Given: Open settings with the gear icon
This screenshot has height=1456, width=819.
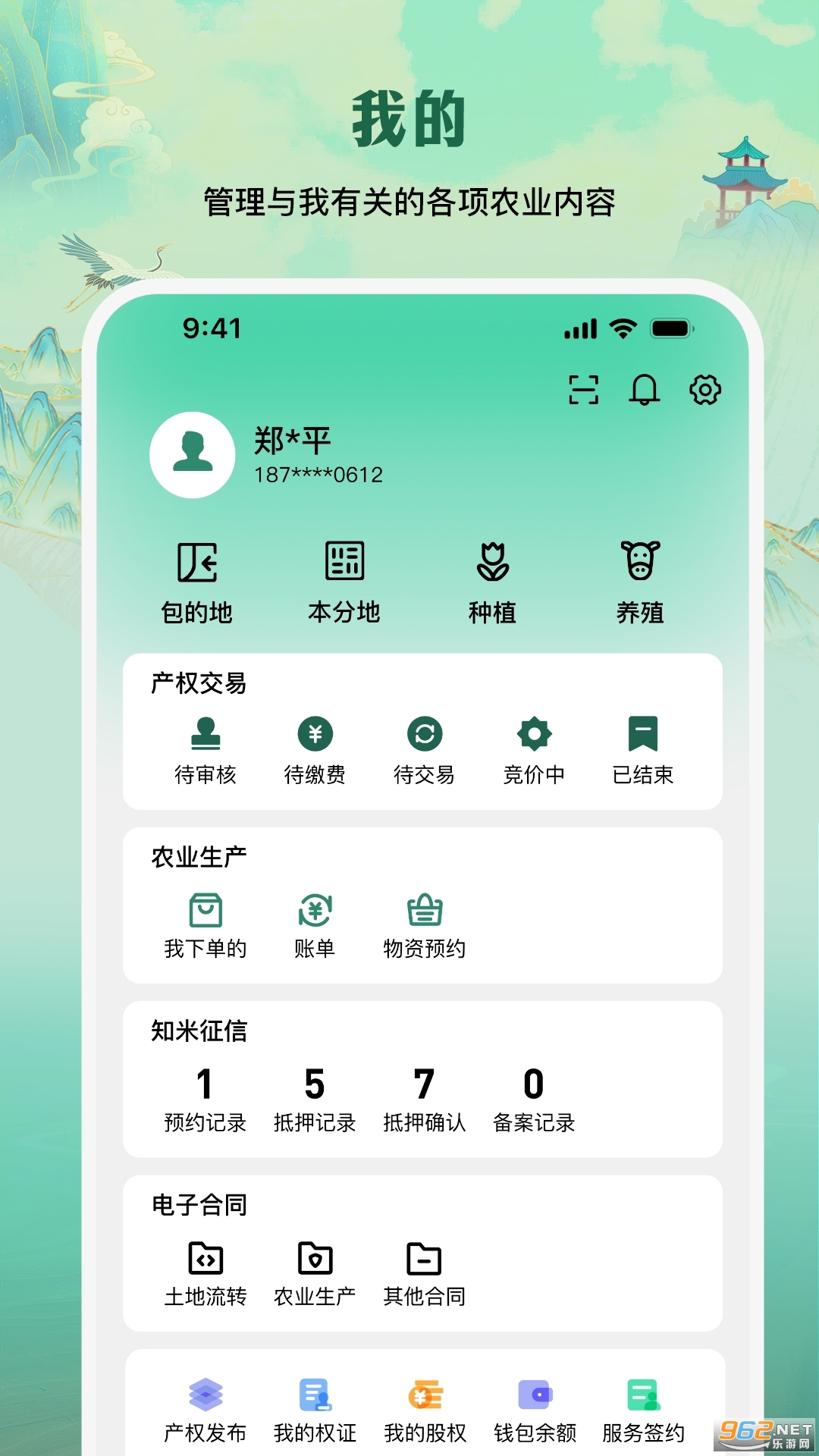Looking at the screenshot, I should tap(704, 390).
